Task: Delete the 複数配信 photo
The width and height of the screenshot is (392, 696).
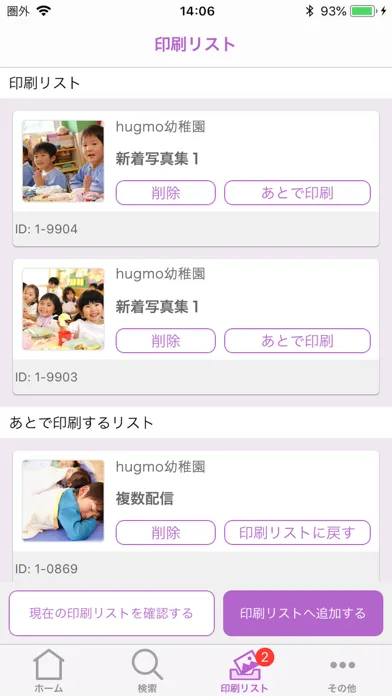Action: [166, 533]
